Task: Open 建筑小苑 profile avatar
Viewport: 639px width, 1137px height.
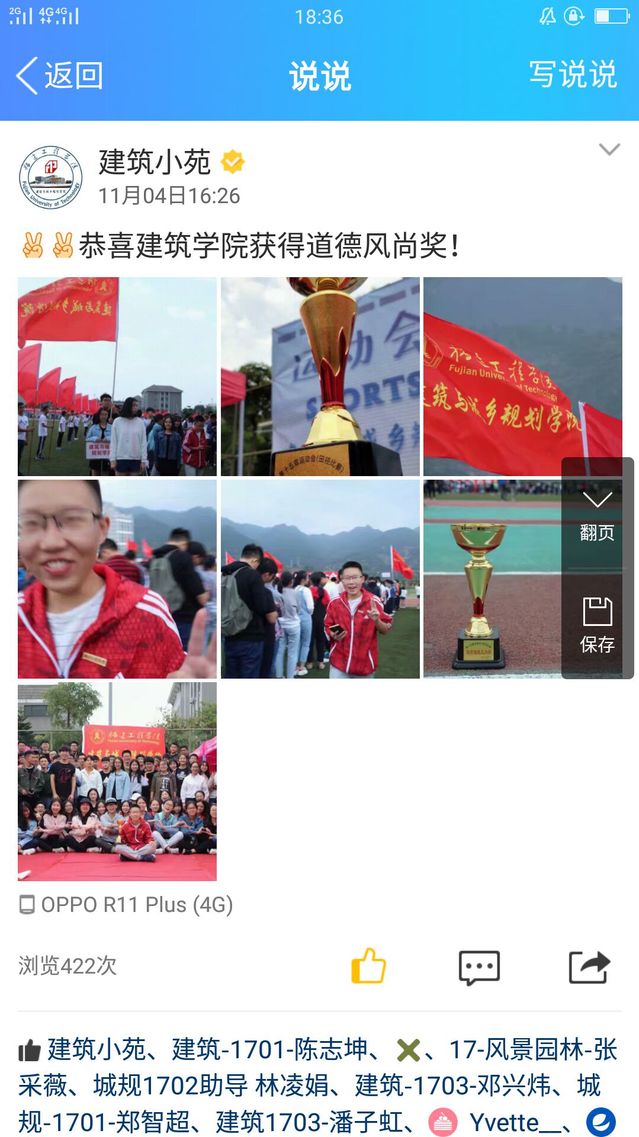Action: coord(50,178)
